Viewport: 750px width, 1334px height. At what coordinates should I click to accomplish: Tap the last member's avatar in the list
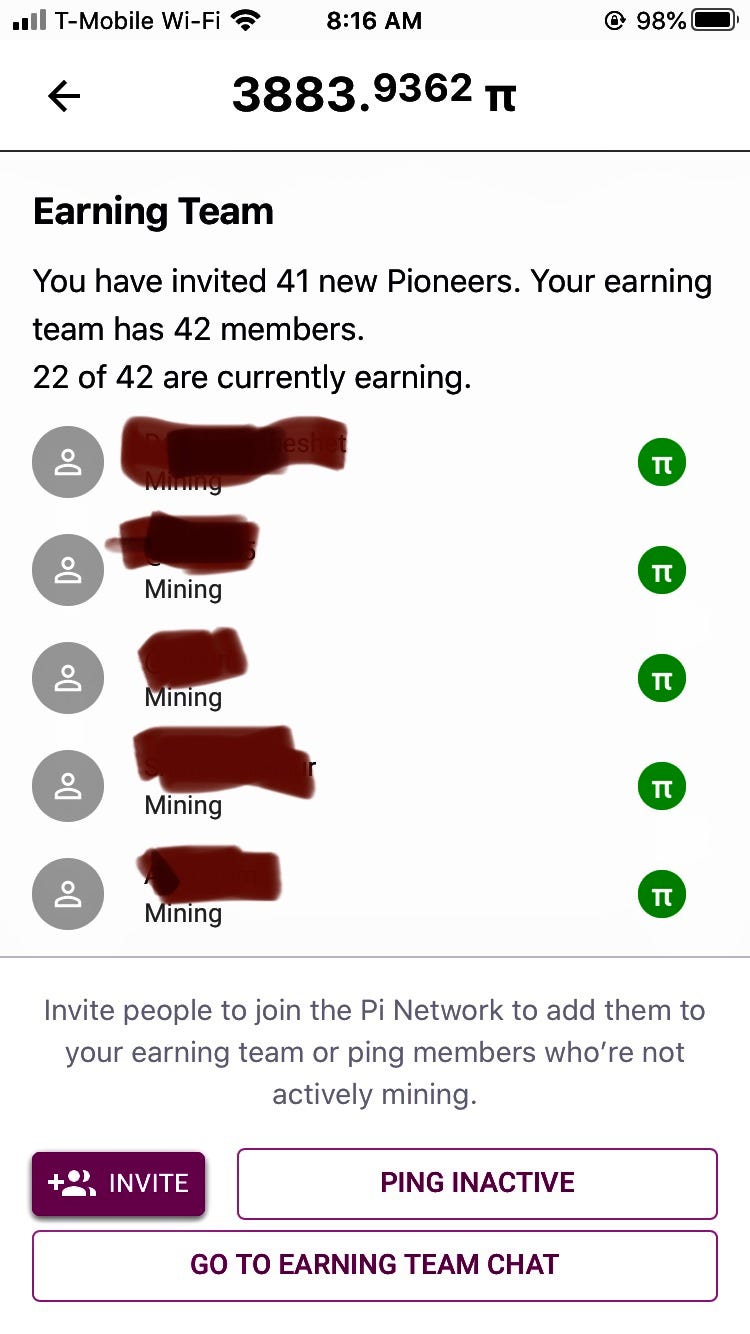(68, 894)
